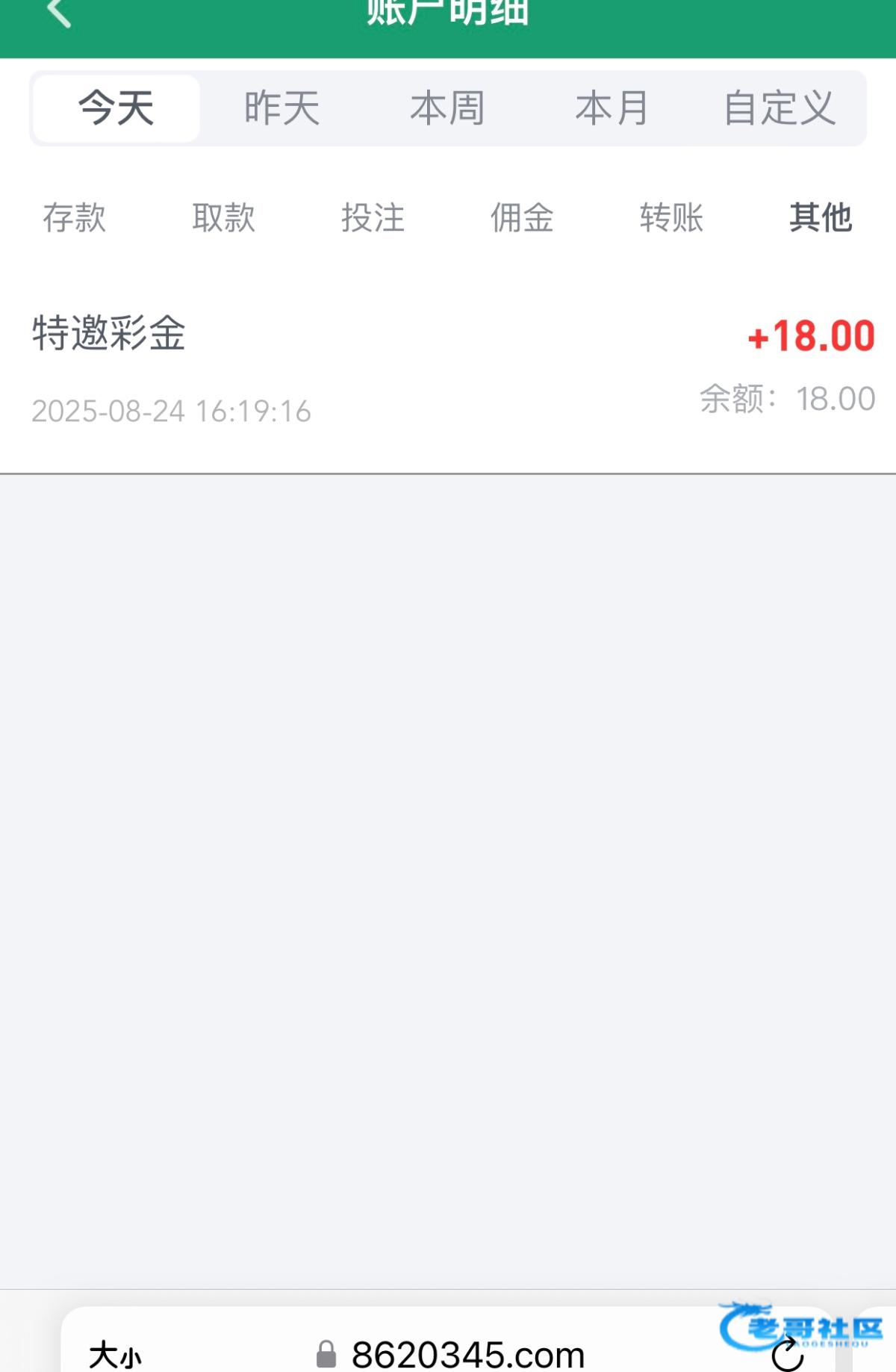Image resolution: width=896 pixels, height=1372 pixels.
Task: Go back using the header arrow
Action: pyautogui.click(x=58, y=12)
